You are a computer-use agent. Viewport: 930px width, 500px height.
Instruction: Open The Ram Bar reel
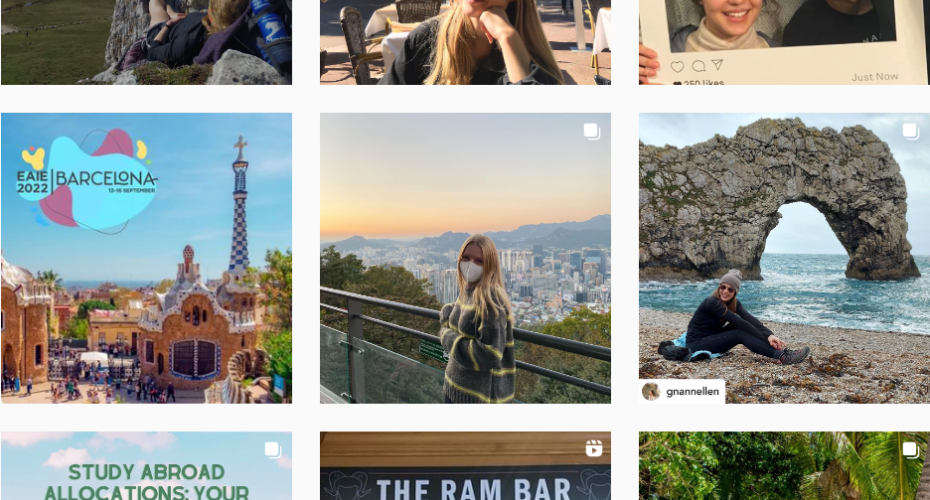[x=465, y=467]
